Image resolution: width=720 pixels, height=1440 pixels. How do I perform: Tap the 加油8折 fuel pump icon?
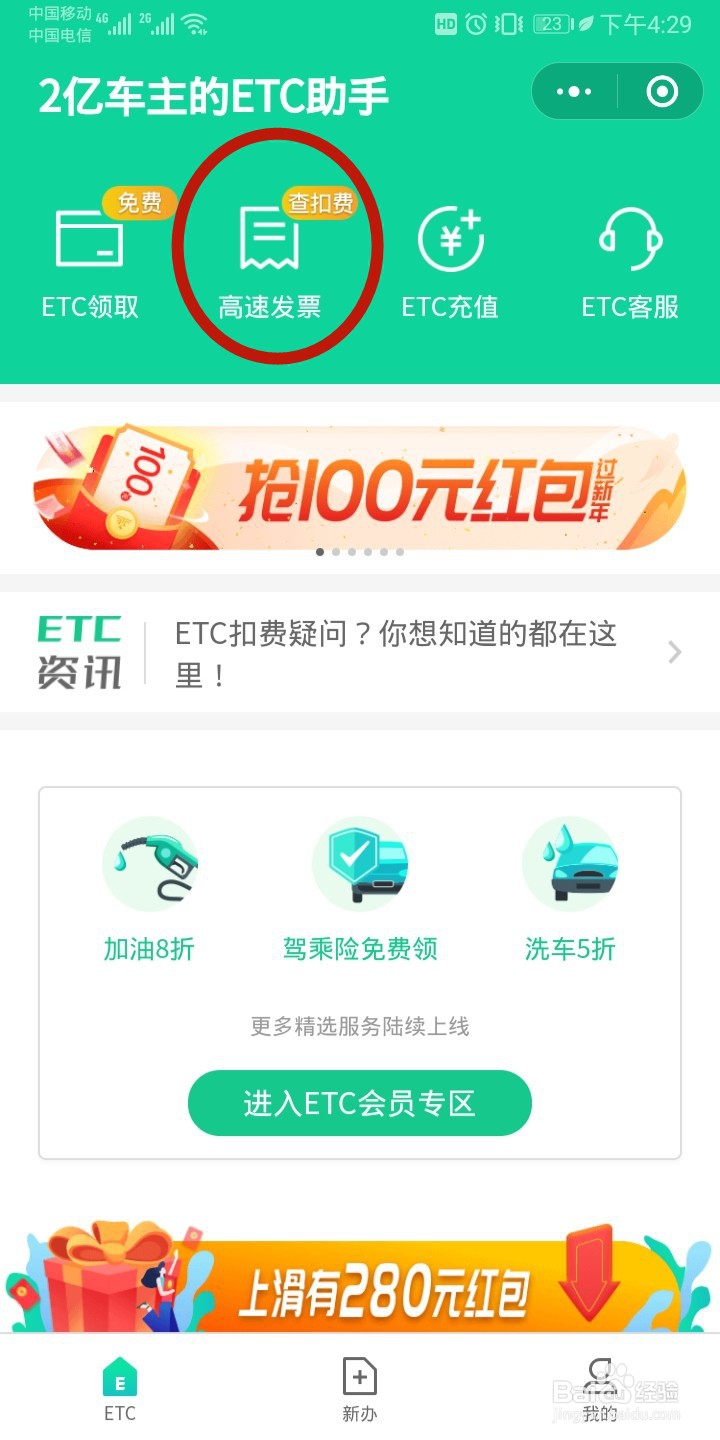tap(150, 862)
